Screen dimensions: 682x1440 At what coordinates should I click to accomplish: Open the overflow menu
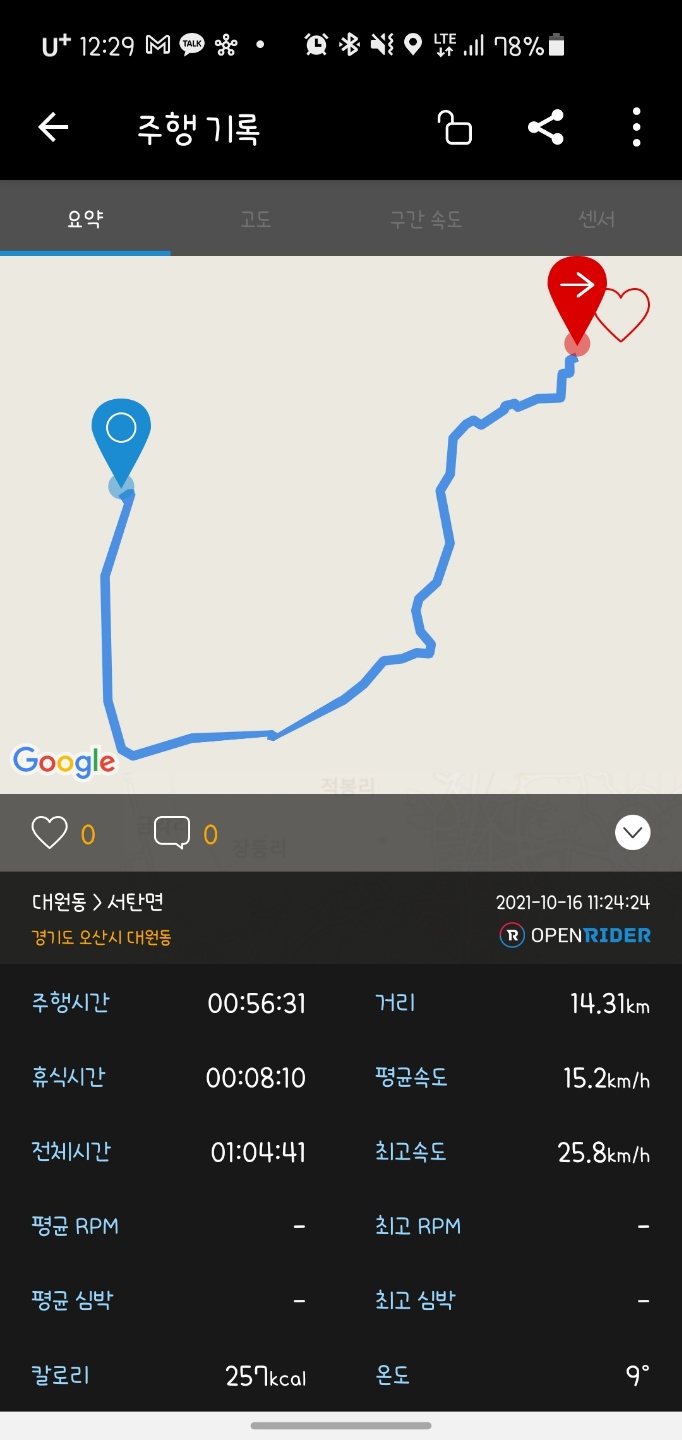[x=636, y=128]
